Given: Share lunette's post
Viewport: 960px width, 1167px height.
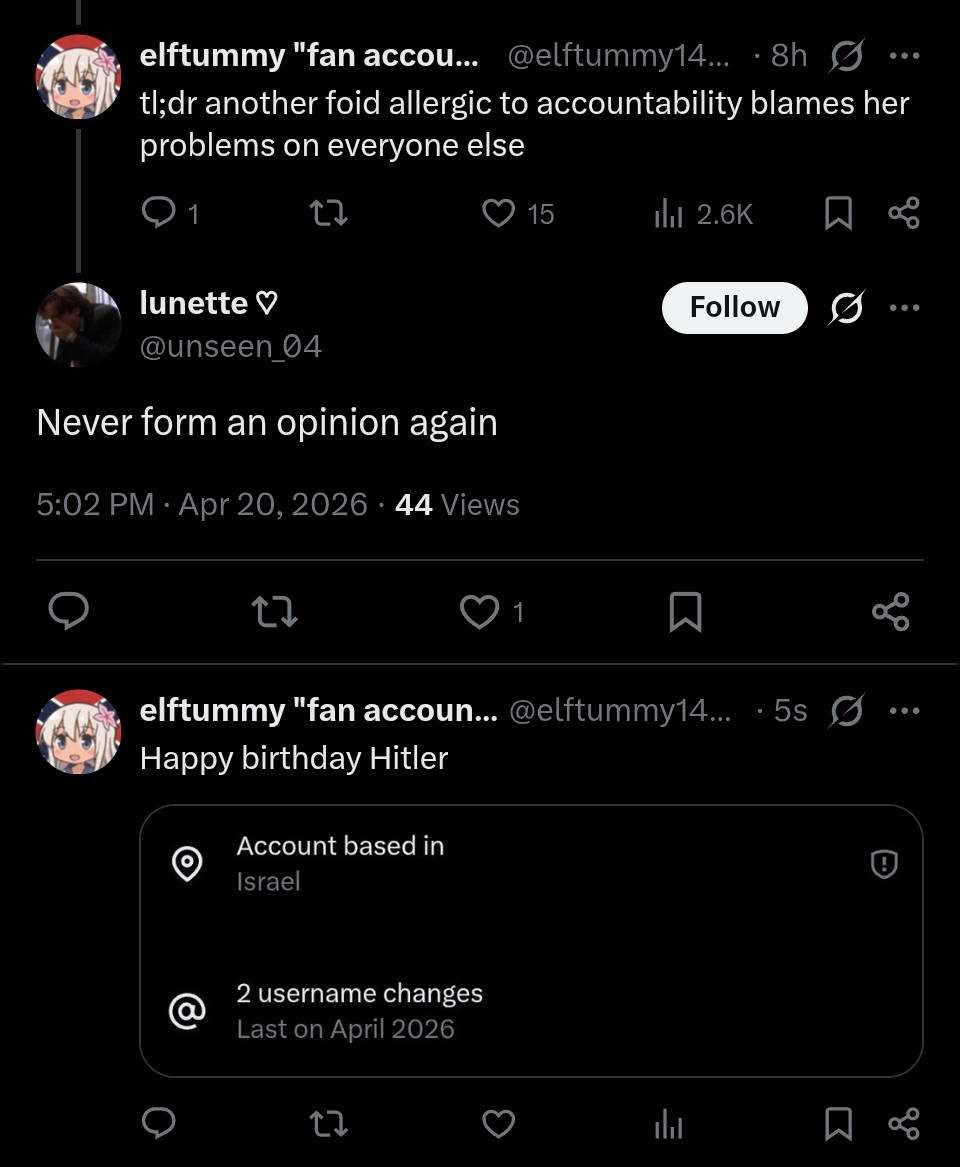Looking at the screenshot, I should click(x=890, y=612).
